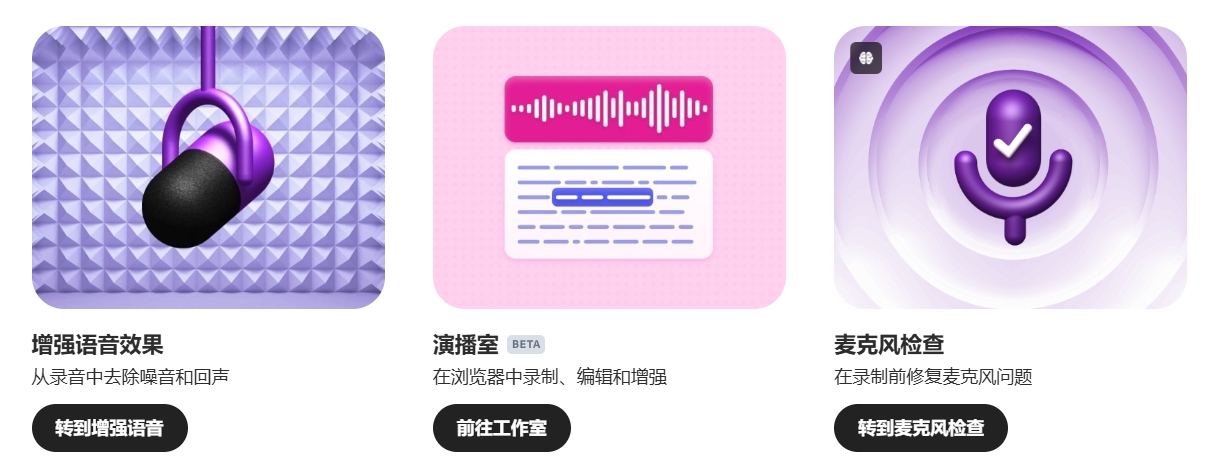The image size is (1209, 464).
Task: Open the 增强语音效果 card image
Action: tap(208, 167)
